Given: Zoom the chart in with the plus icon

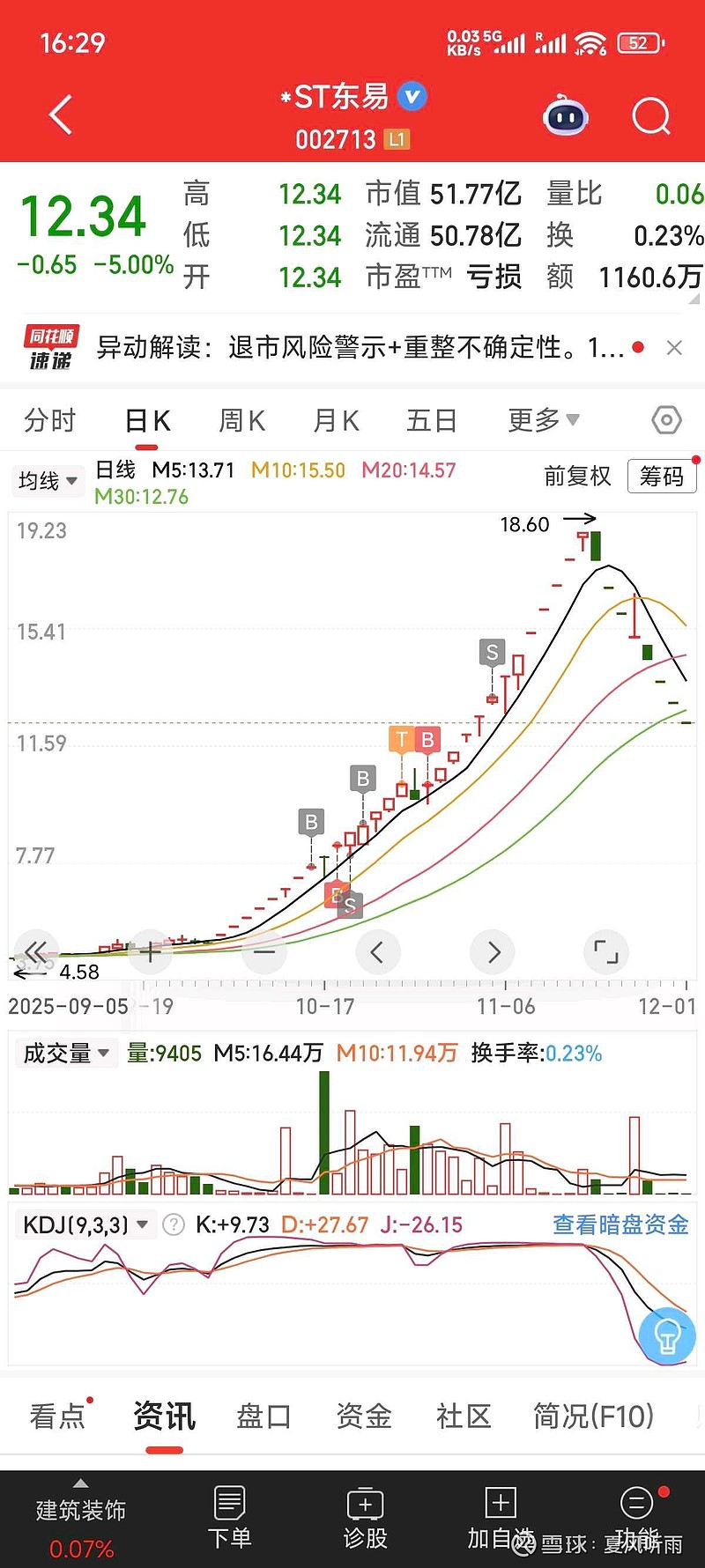Looking at the screenshot, I should pos(150,952).
